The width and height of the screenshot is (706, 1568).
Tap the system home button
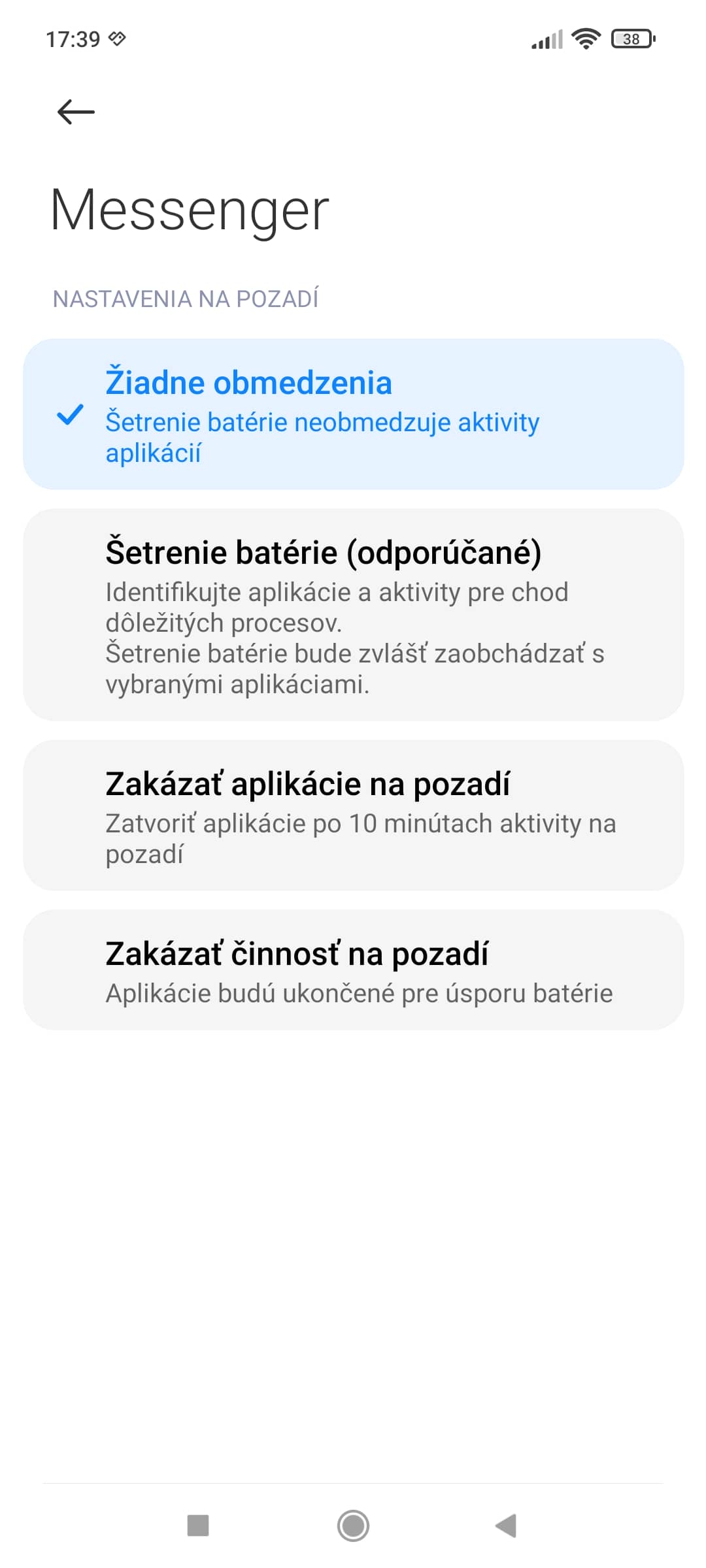(353, 1526)
